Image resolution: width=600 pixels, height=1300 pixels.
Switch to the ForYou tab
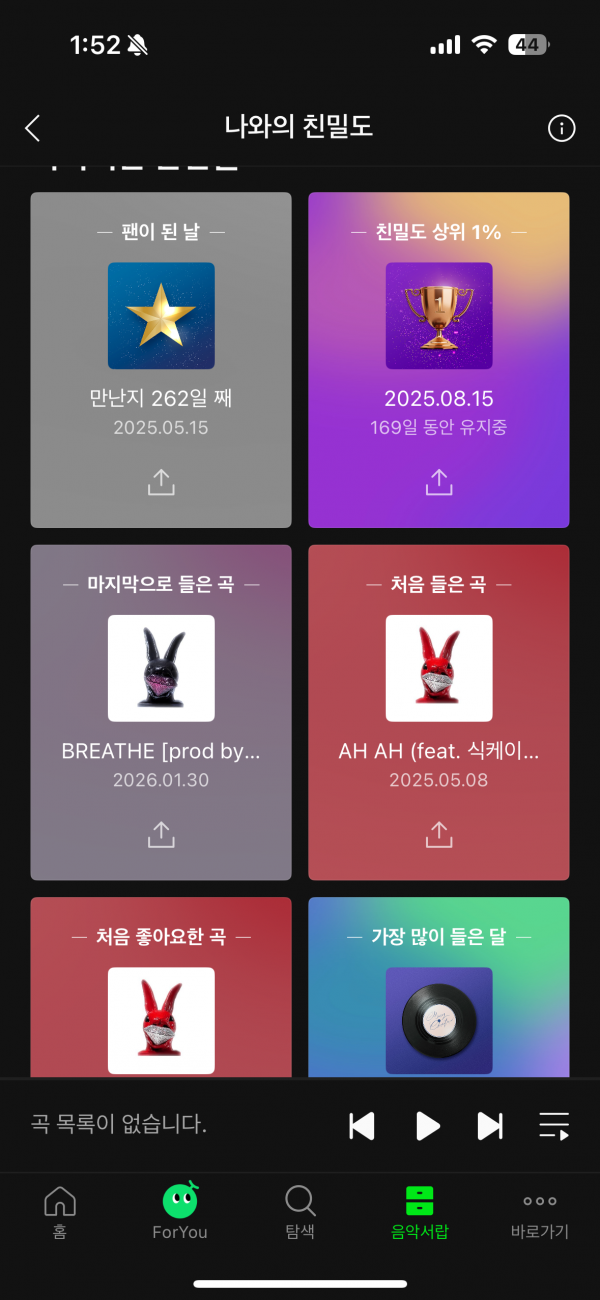180,1212
